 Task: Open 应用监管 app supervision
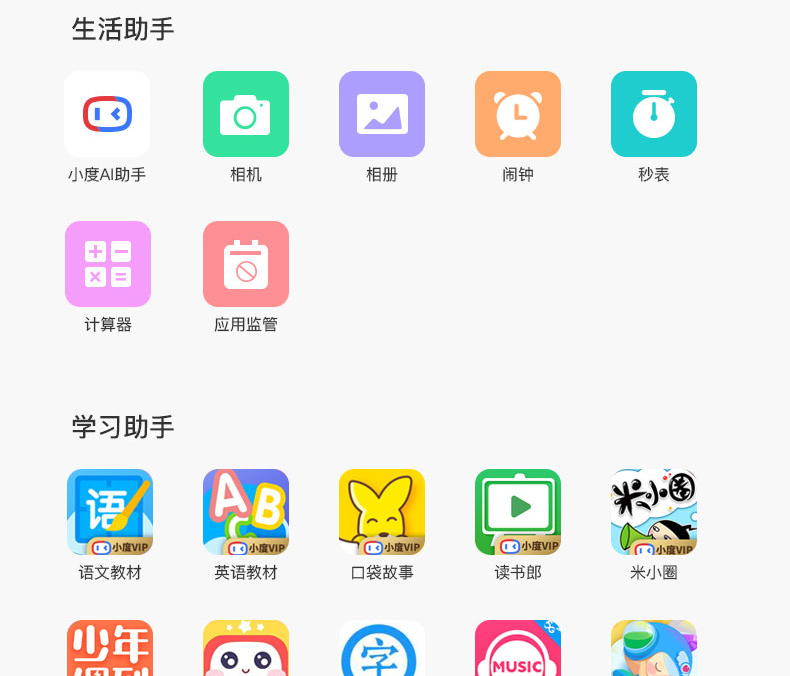[x=246, y=264]
